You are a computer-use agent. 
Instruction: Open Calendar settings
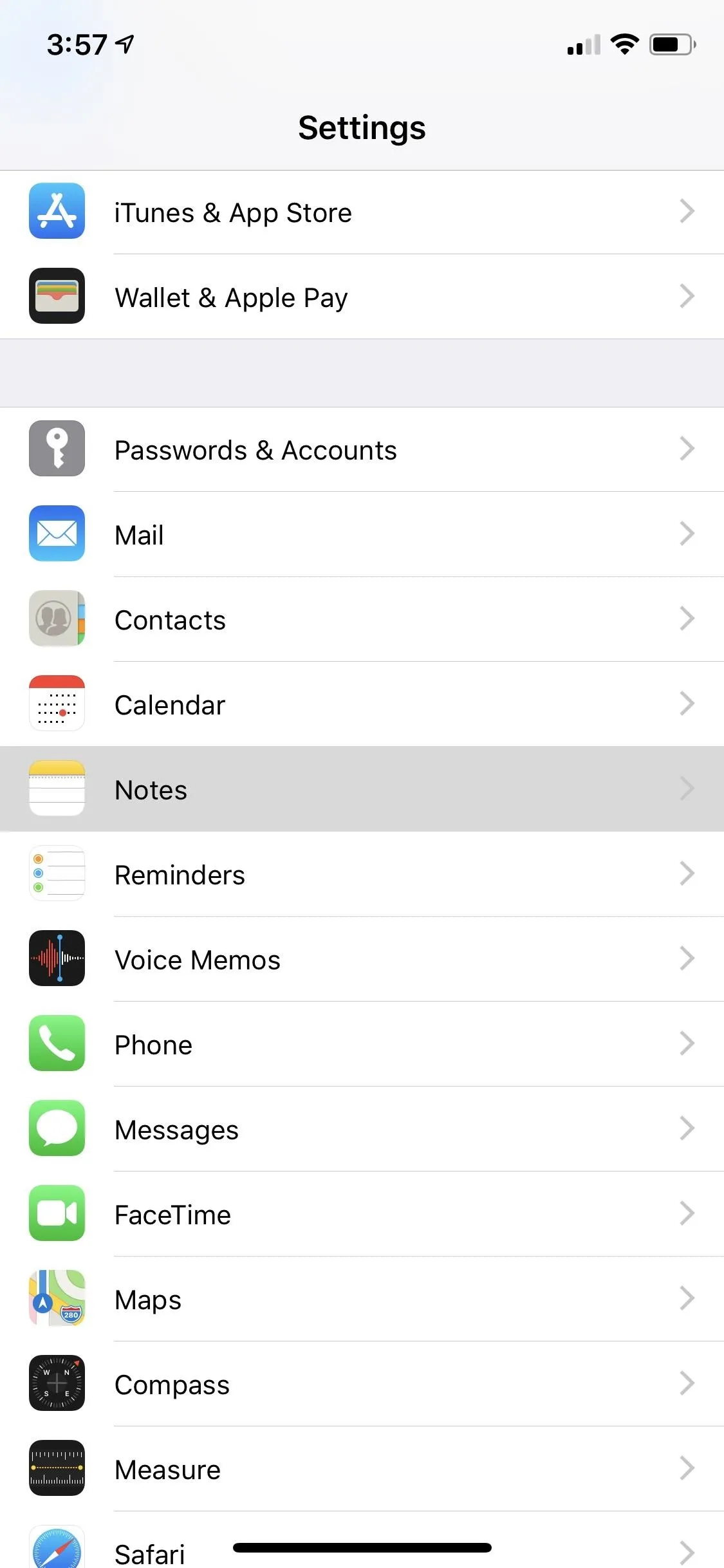coord(362,704)
